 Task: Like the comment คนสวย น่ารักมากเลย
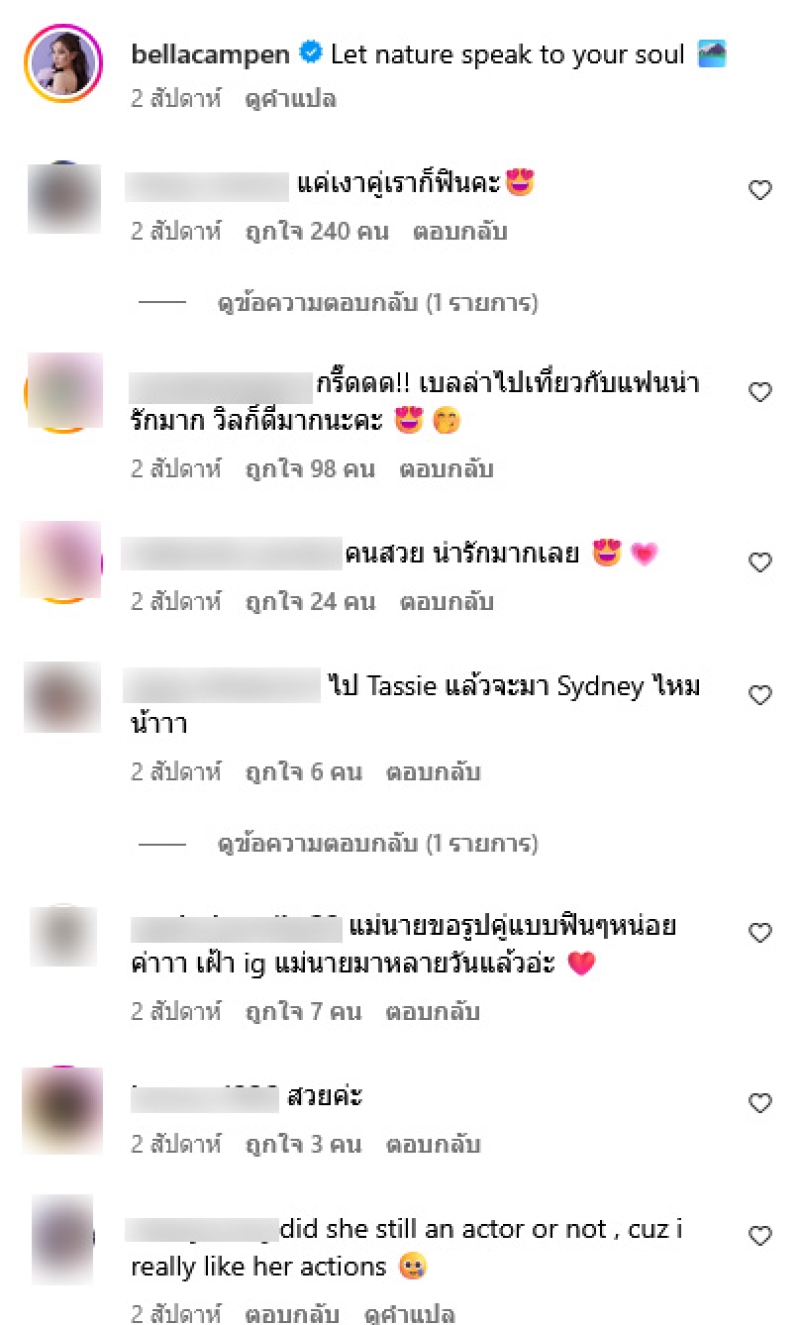click(760, 562)
